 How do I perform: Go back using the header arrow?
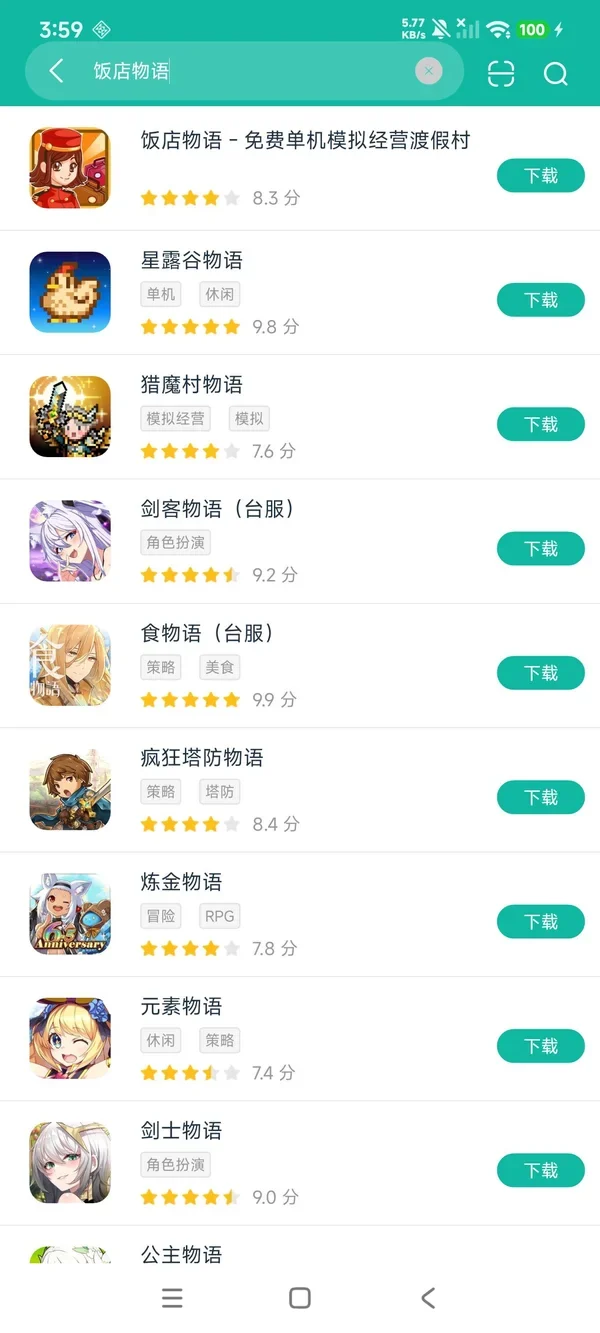(x=57, y=71)
